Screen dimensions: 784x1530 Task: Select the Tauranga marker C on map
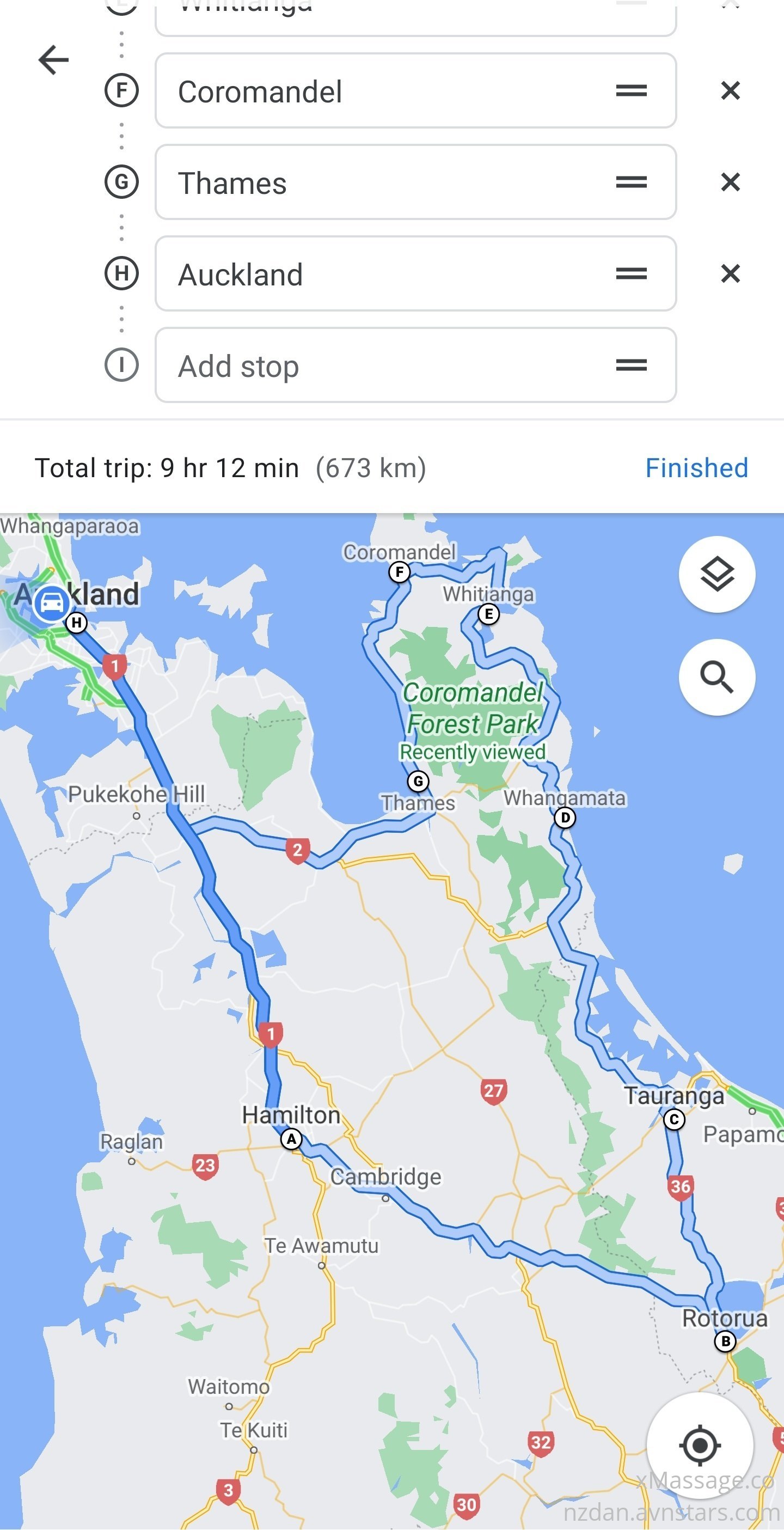tap(674, 1119)
